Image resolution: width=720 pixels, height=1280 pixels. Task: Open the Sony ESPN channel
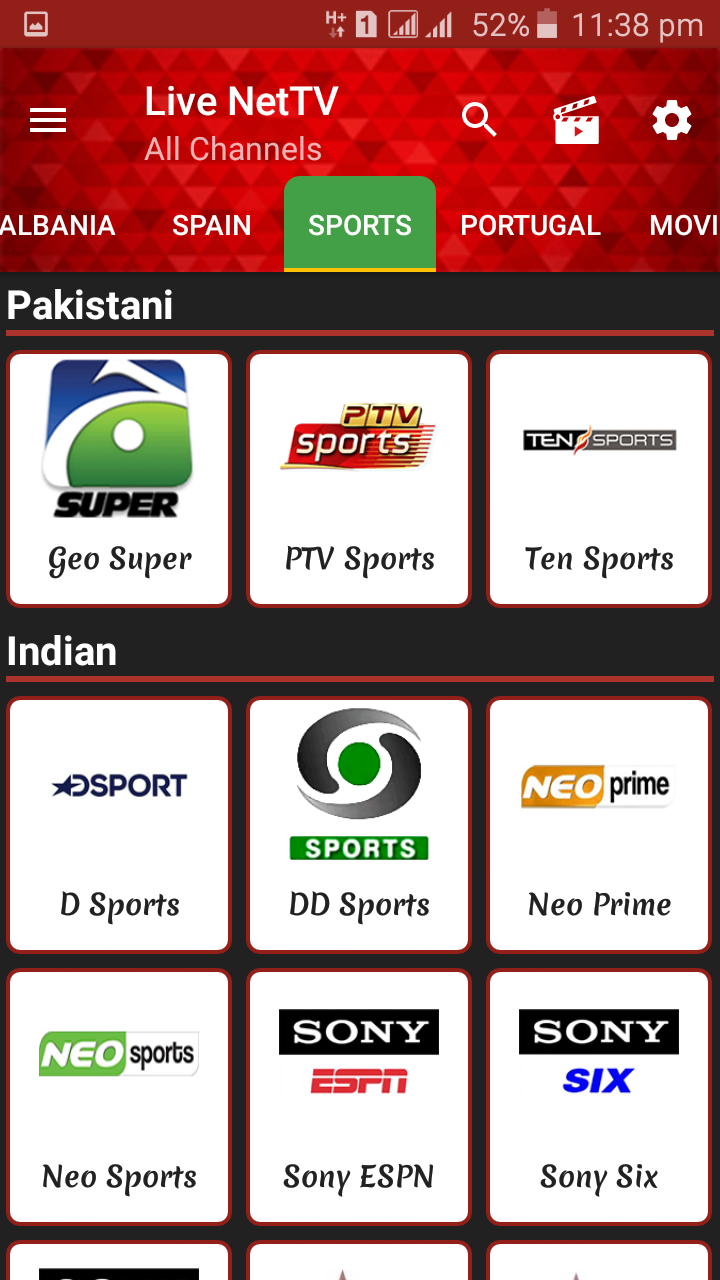click(x=359, y=1097)
